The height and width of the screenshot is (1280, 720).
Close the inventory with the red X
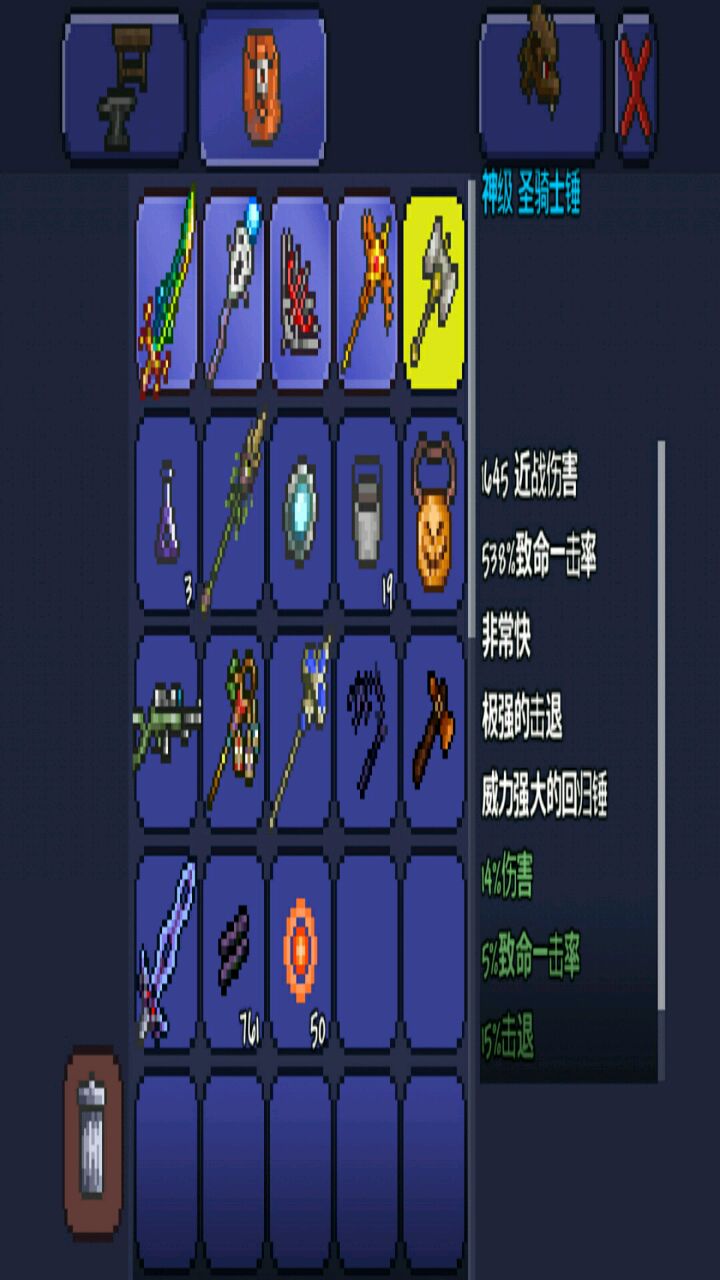tap(635, 85)
